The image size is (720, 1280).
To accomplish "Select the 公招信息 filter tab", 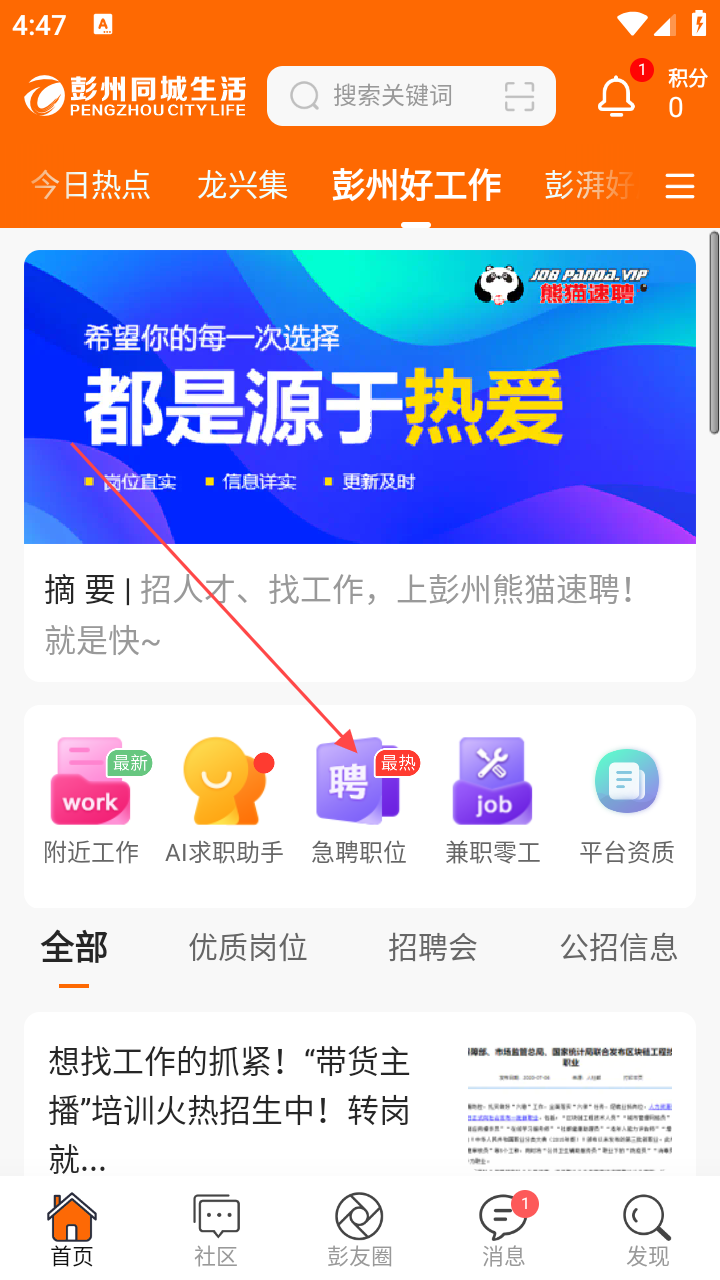I will (x=618, y=947).
